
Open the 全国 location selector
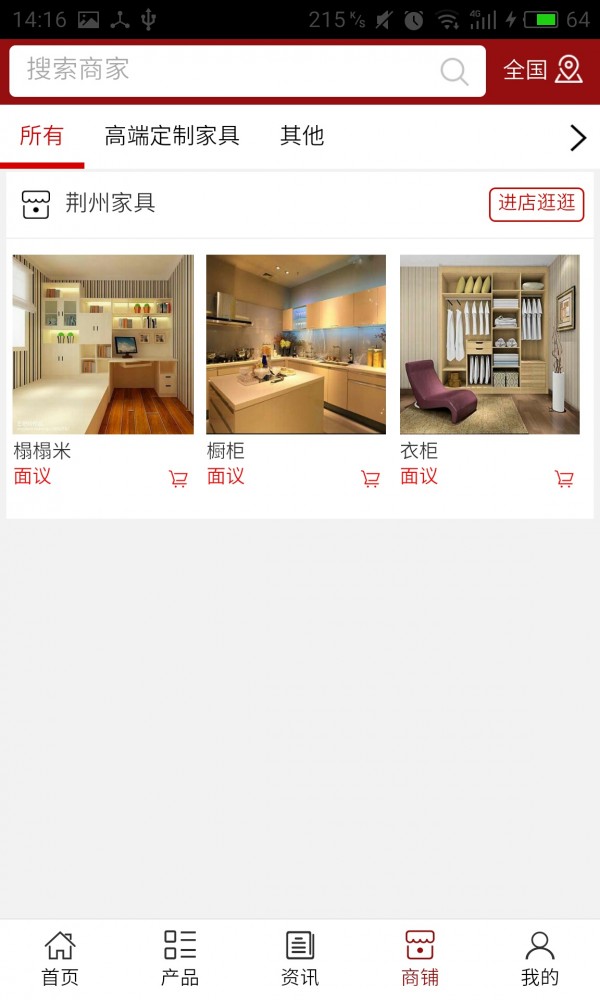(542, 70)
